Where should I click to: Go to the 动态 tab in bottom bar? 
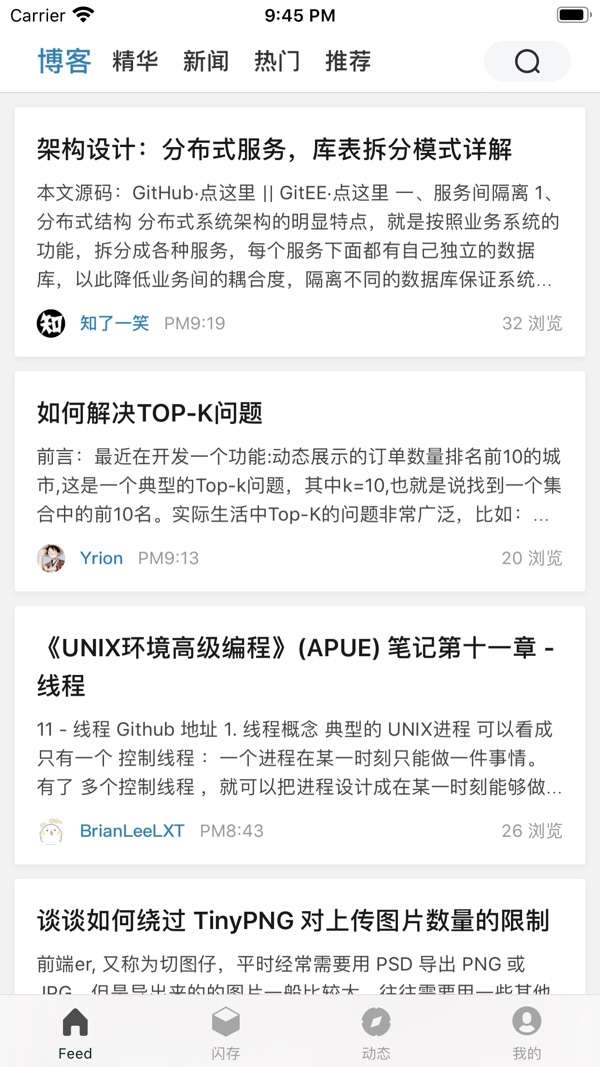[x=376, y=1033]
